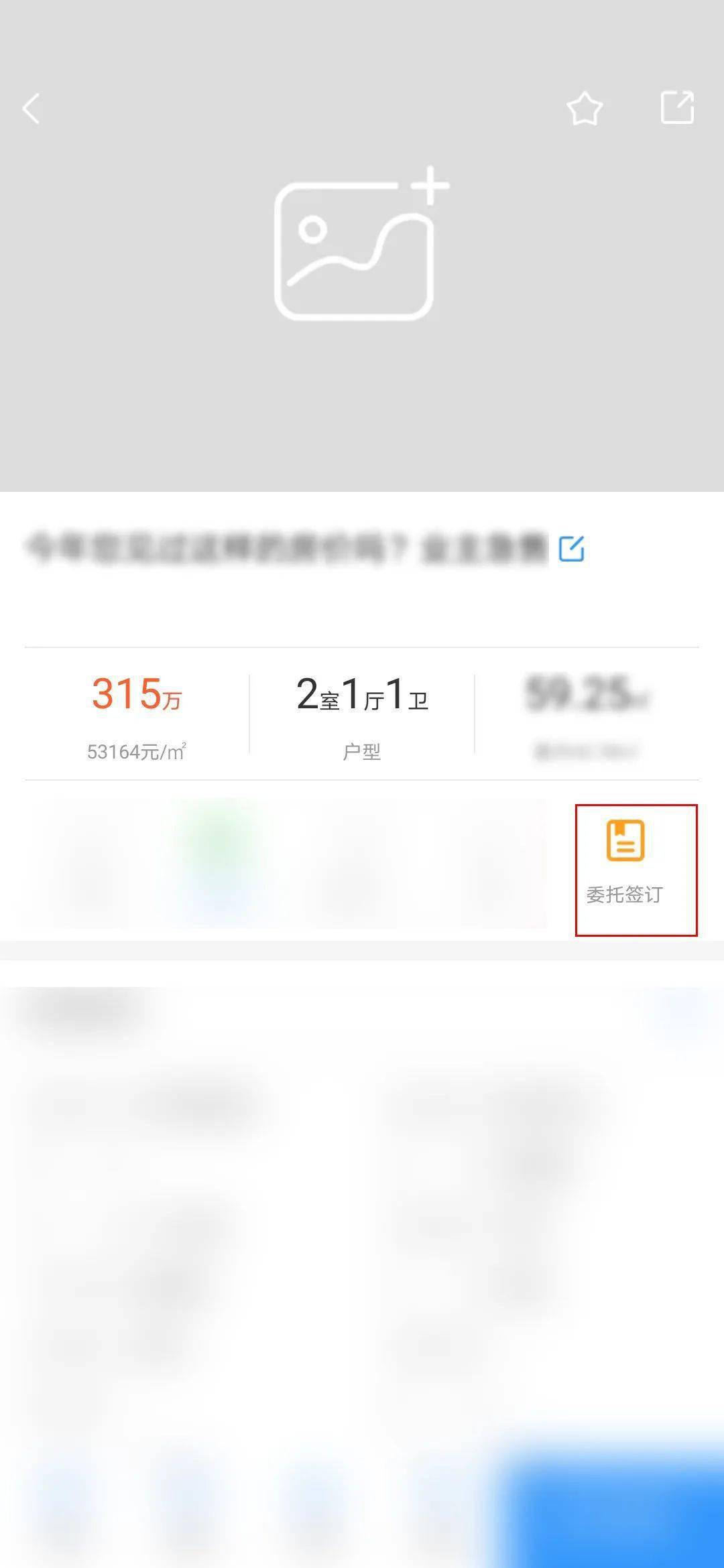Screen dimensions: 724x1568
Task: Favorite this listing with the star icon
Action: pyautogui.click(x=585, y=109)
